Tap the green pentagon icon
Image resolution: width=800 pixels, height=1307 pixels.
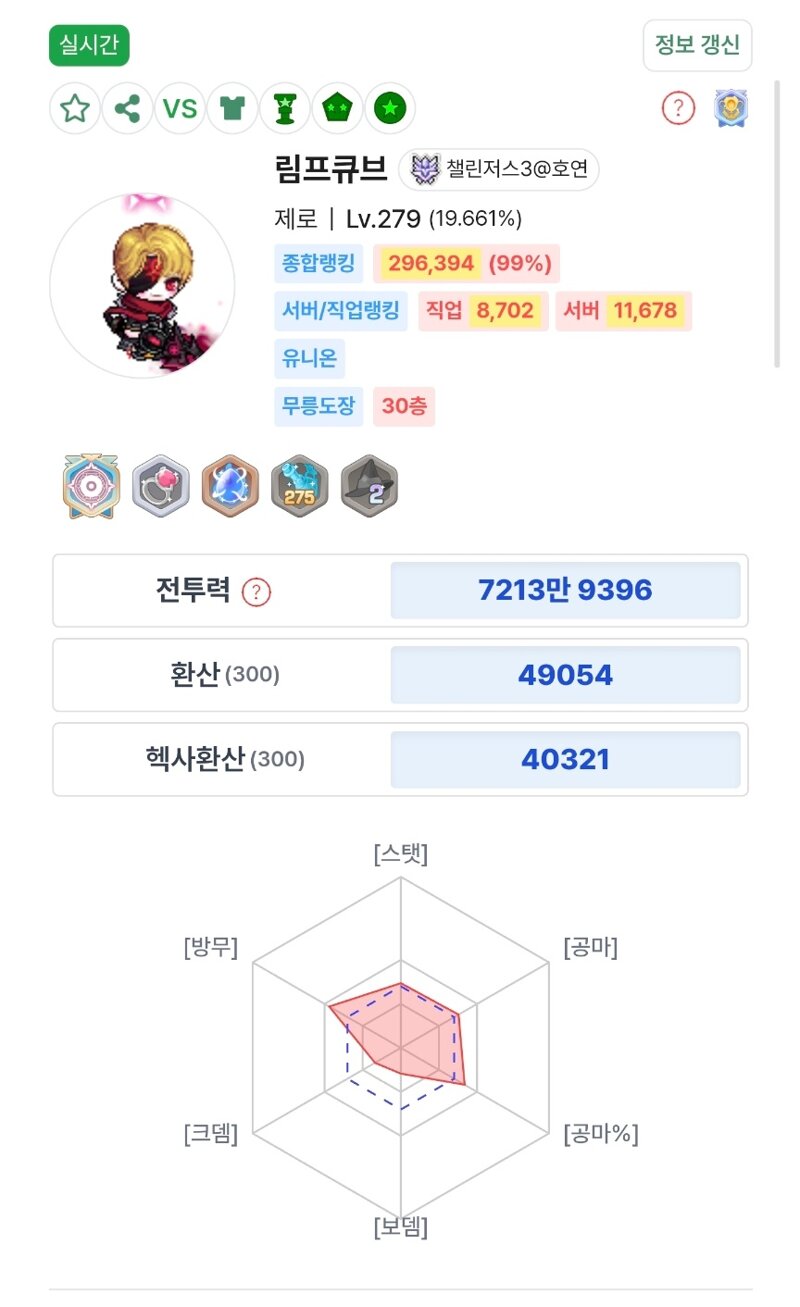337,108
